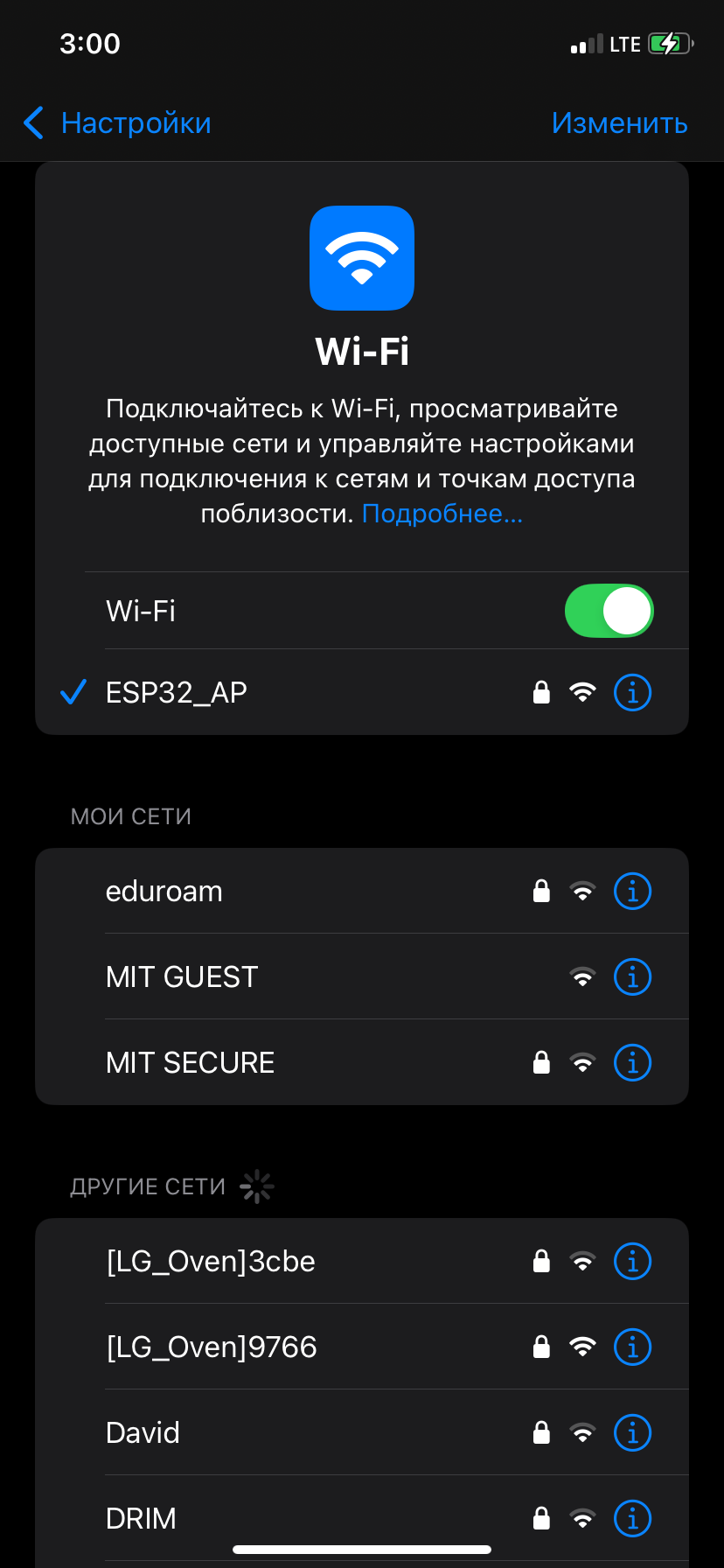Open MIT GUEST network info
Viewport: 724px width, 1568px height.
tap(632, 976)
